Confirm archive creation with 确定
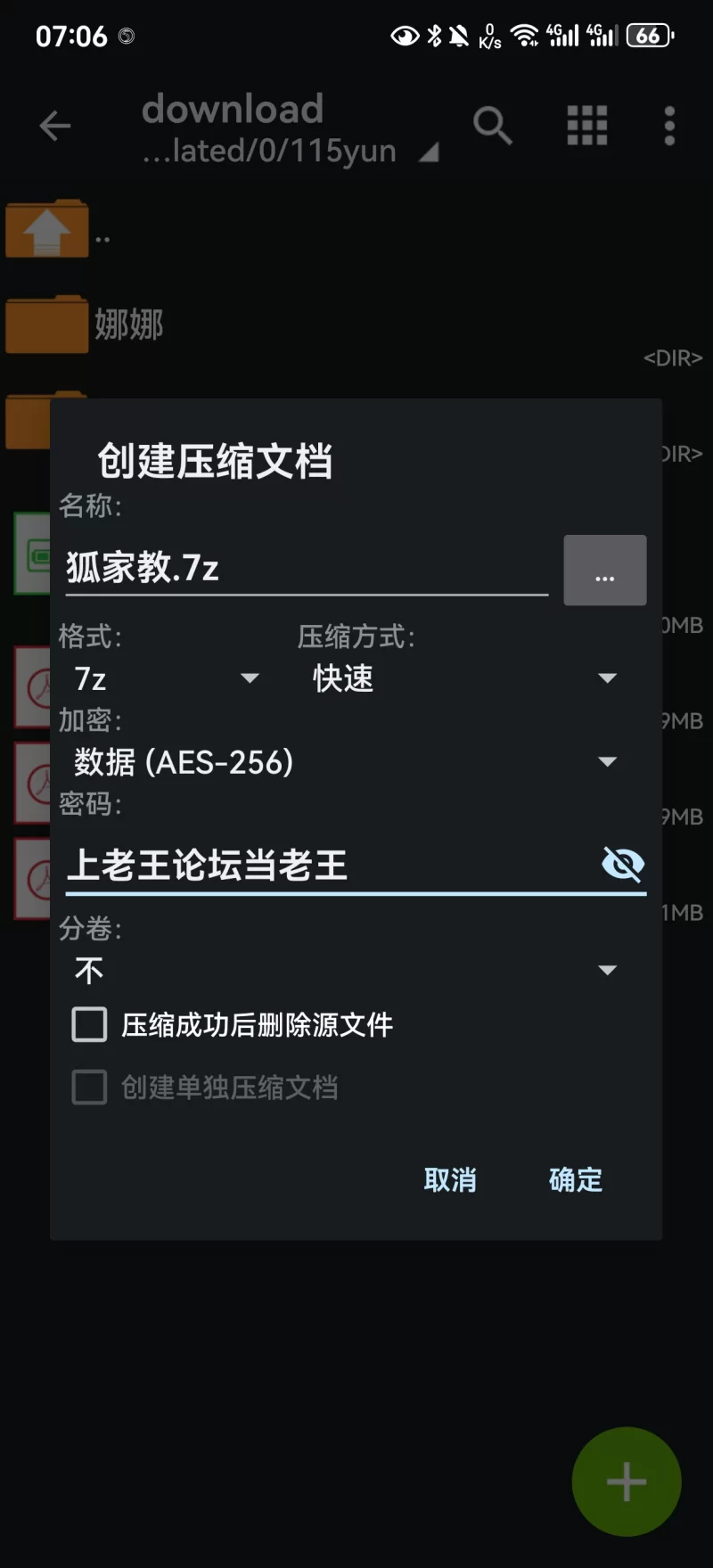The image size is (713, 1568). click(576, 1180)
